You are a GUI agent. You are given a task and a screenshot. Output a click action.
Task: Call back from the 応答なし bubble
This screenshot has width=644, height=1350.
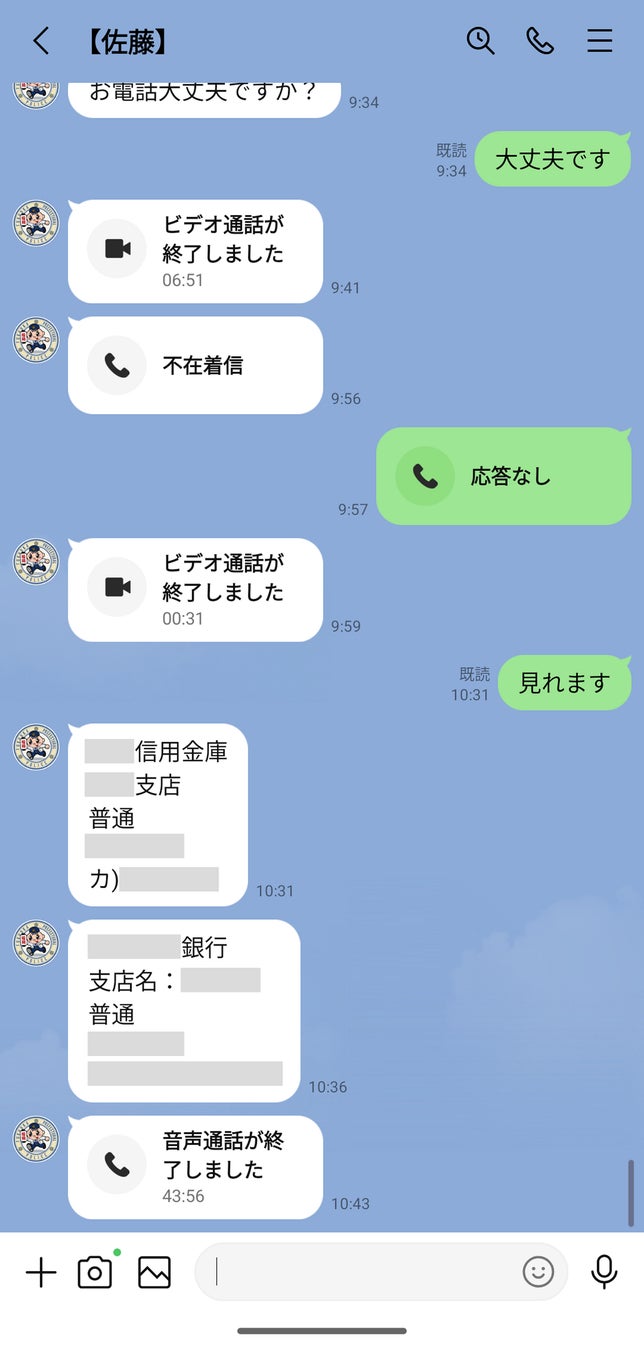point(503,477)
